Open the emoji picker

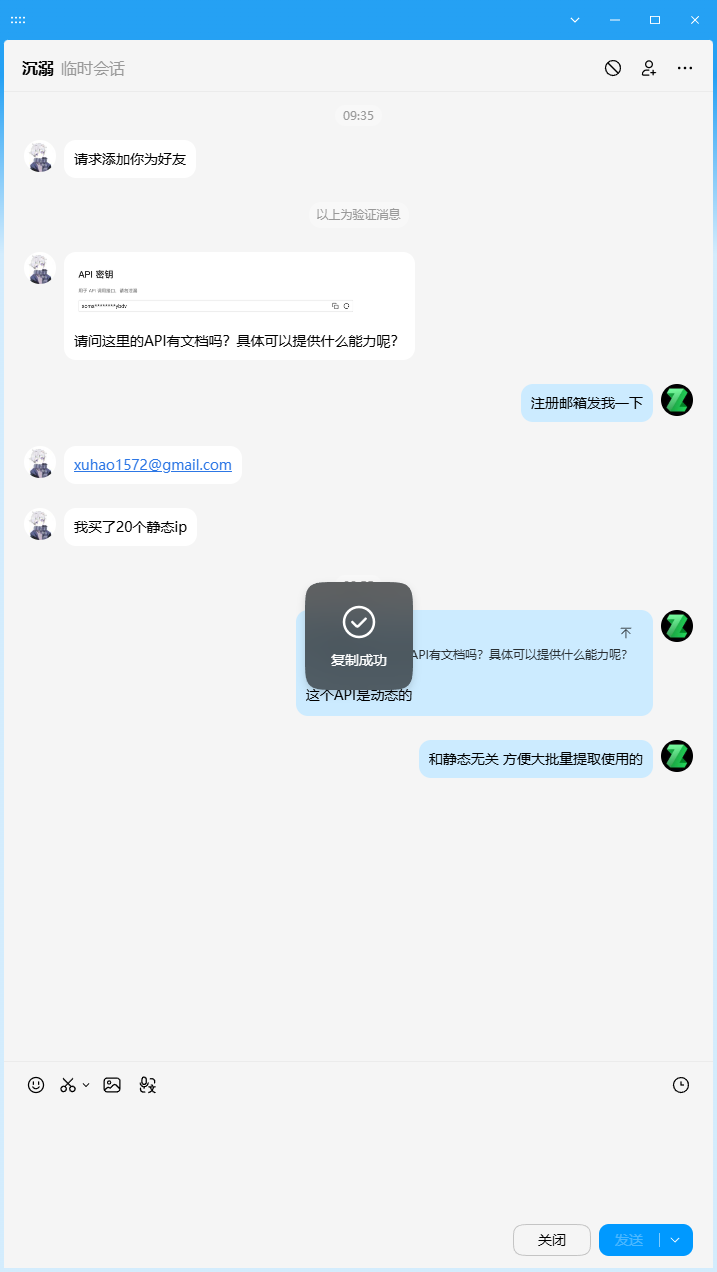click(x=36, y=1085)
